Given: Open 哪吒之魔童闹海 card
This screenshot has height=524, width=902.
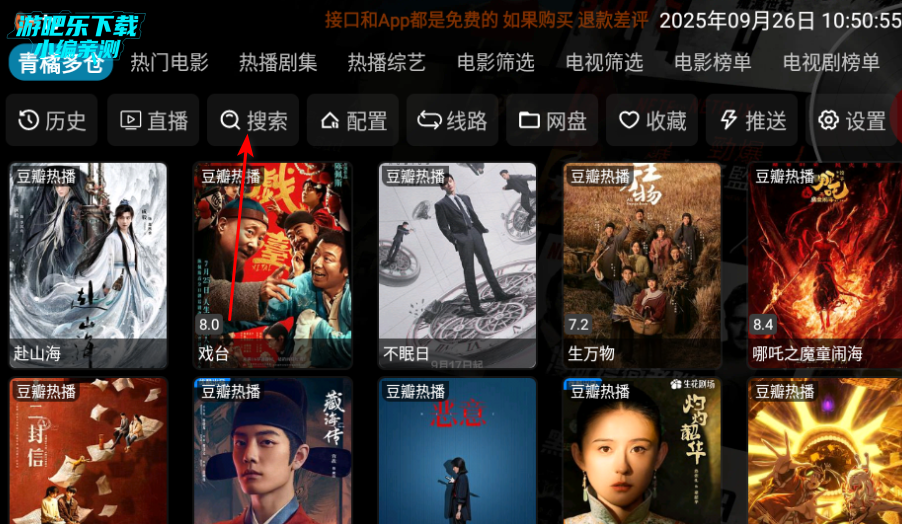Looking at the screenshot, I should (x=825, y=265).
